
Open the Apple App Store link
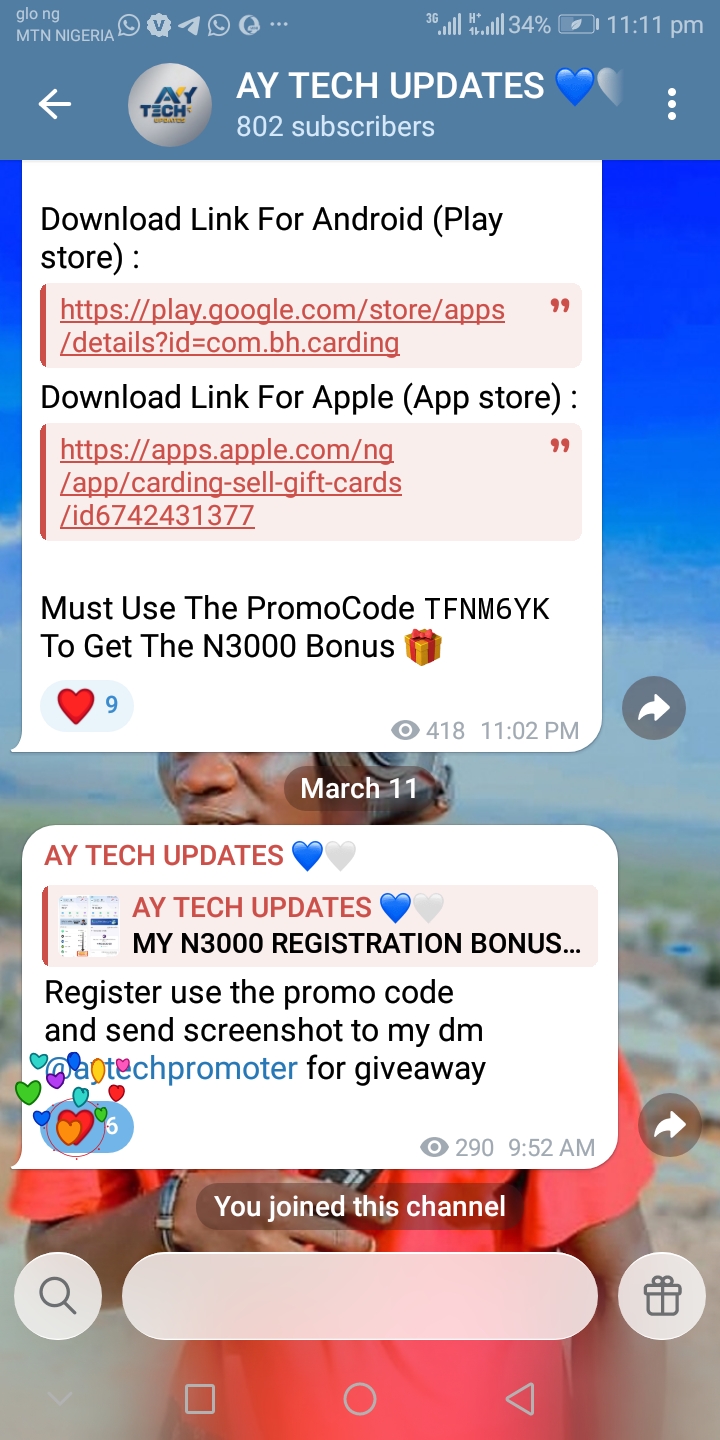point(230,482)
